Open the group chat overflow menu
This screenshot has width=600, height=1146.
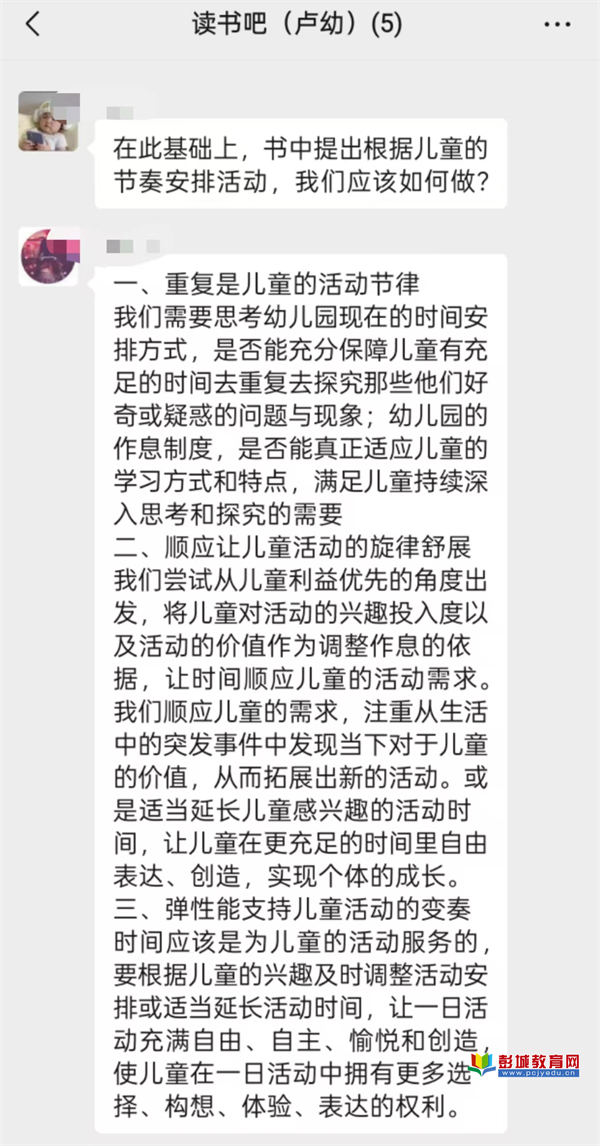pos(558,25)
